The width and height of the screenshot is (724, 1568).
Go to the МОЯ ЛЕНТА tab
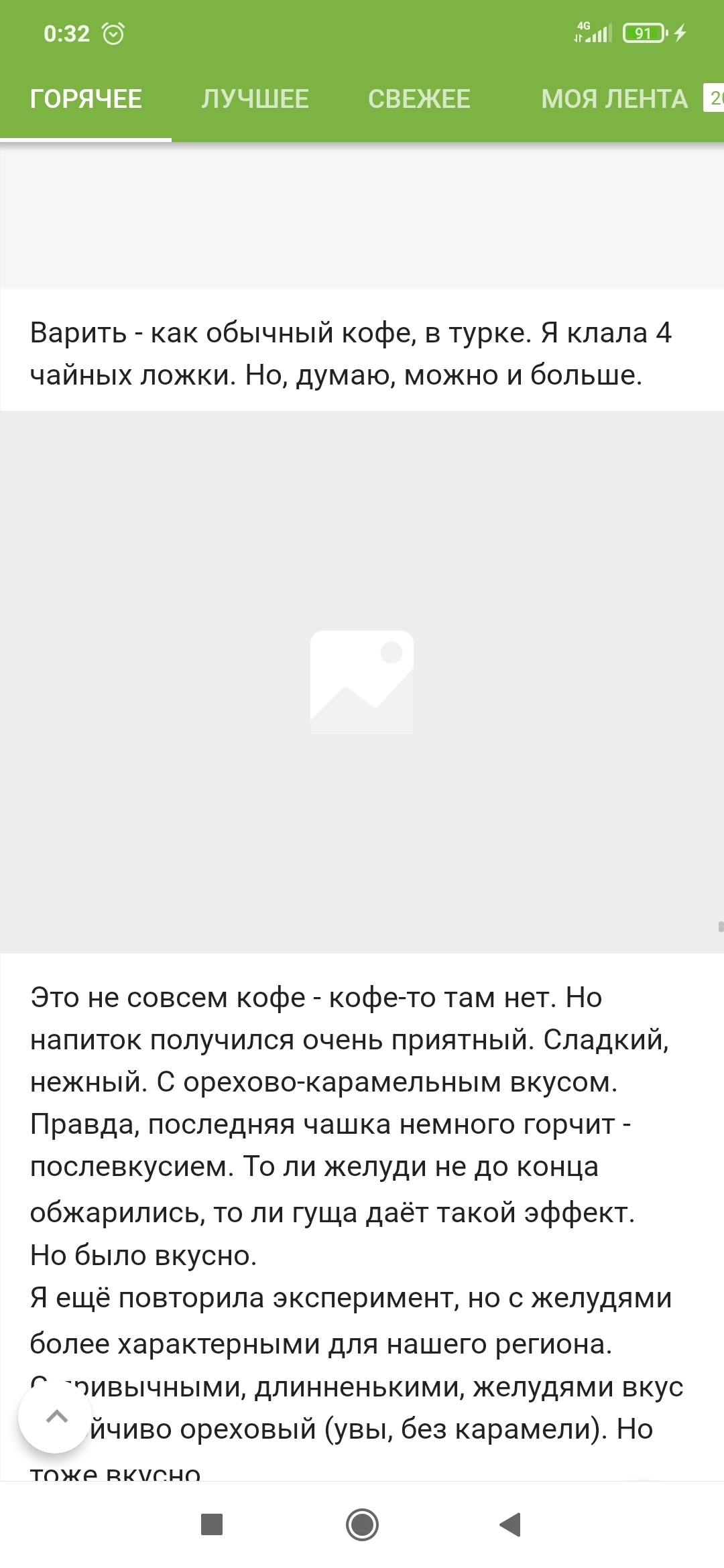(x=614, y=99)
